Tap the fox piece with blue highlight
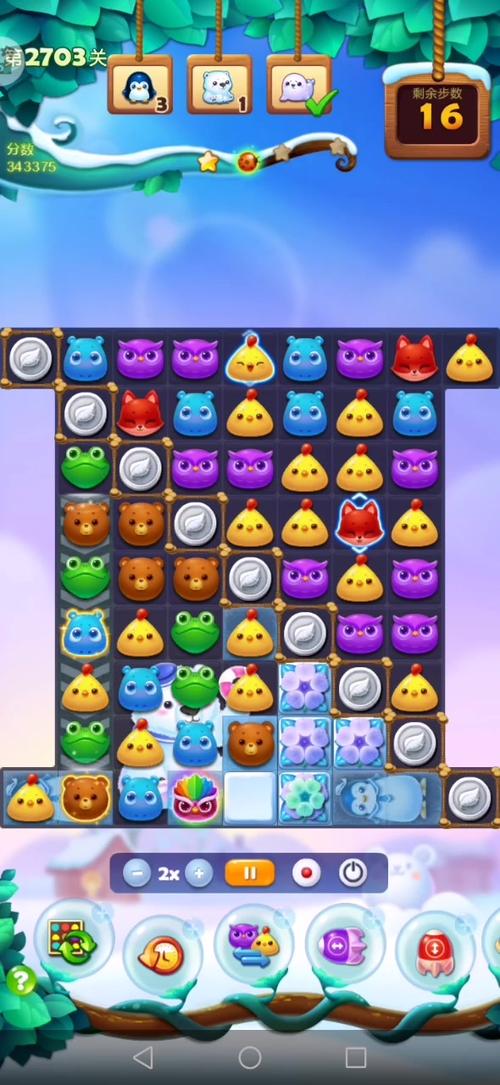The image size is (500, 1085). [x=359, y=523]
